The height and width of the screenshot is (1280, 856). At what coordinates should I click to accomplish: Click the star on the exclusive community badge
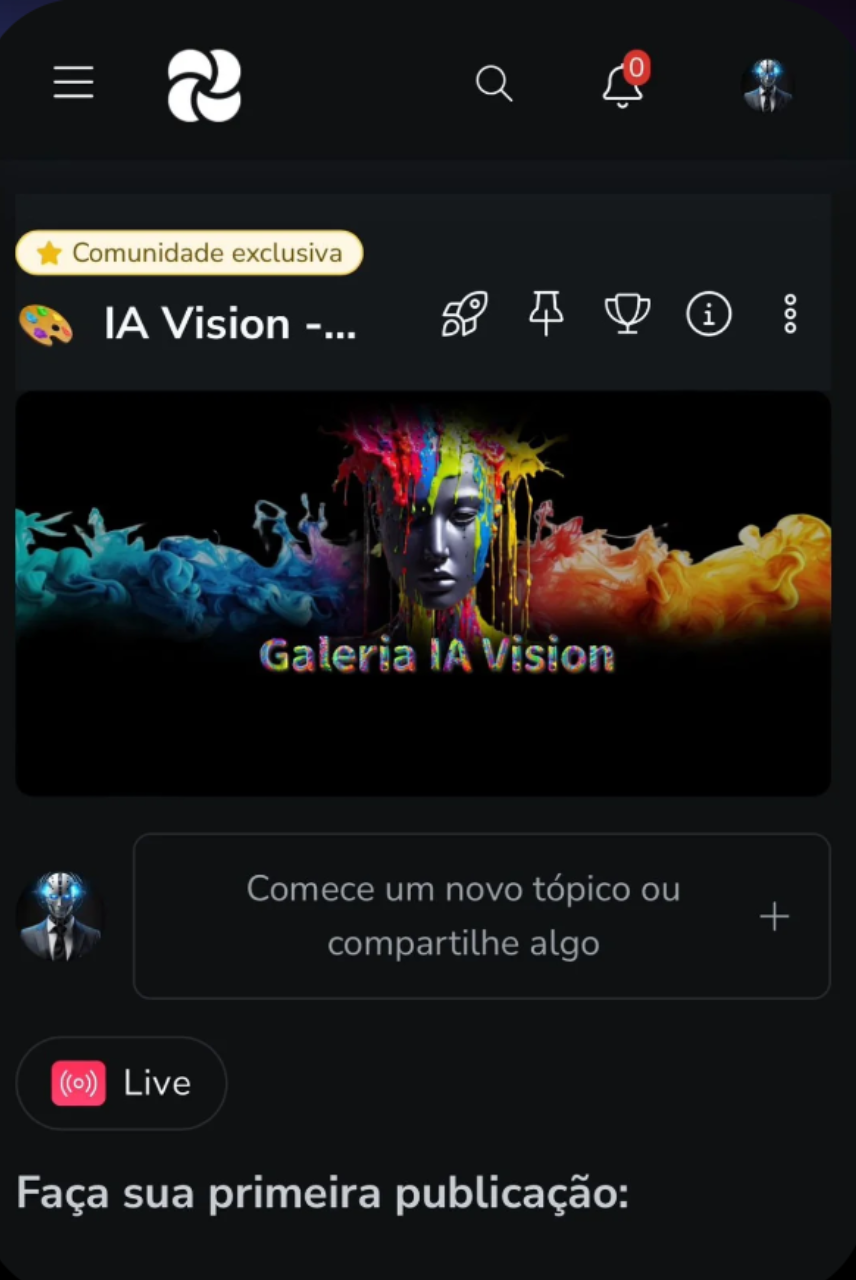(48, 253)
